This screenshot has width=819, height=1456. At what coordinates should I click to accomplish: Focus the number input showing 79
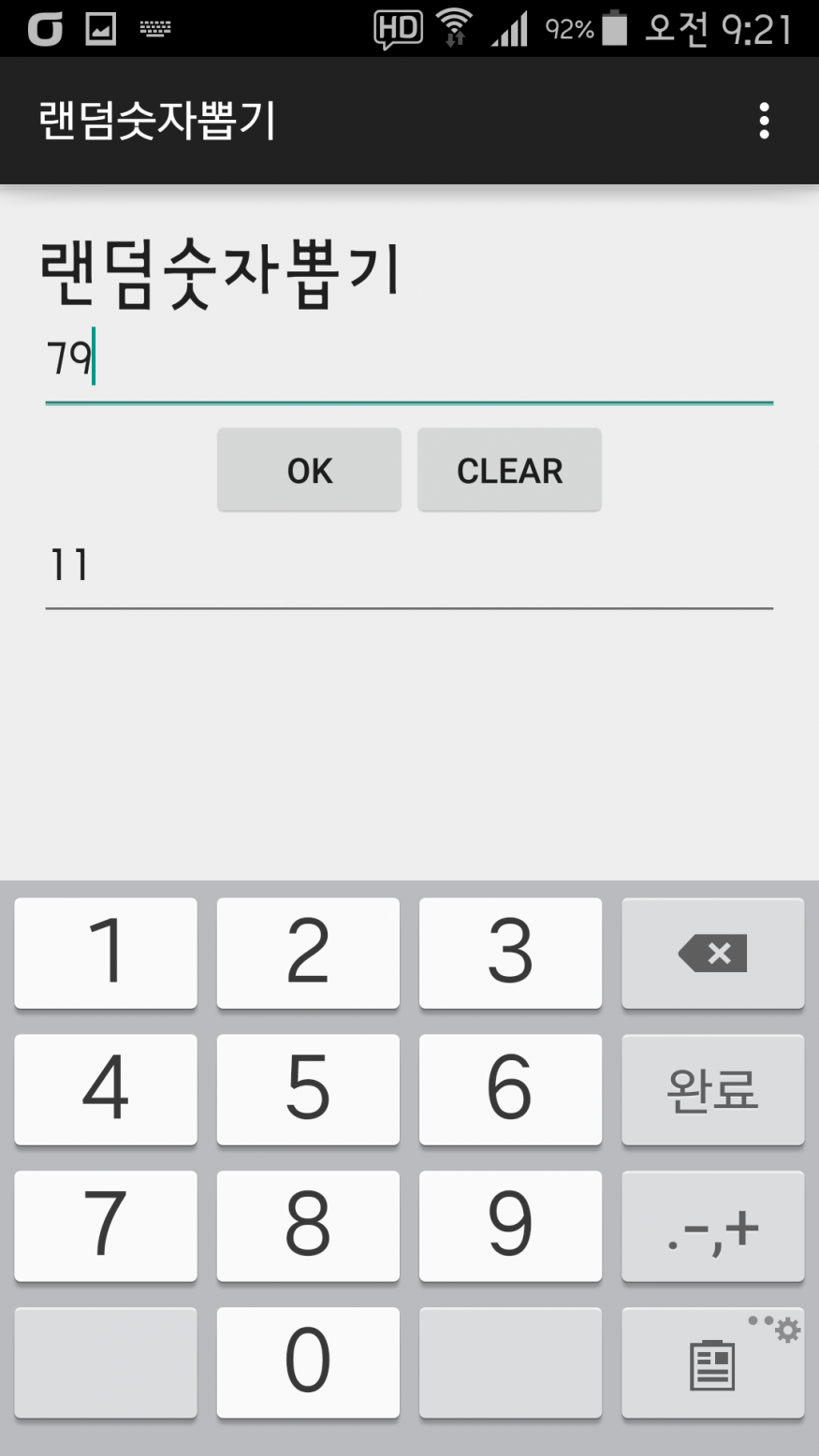409,359
